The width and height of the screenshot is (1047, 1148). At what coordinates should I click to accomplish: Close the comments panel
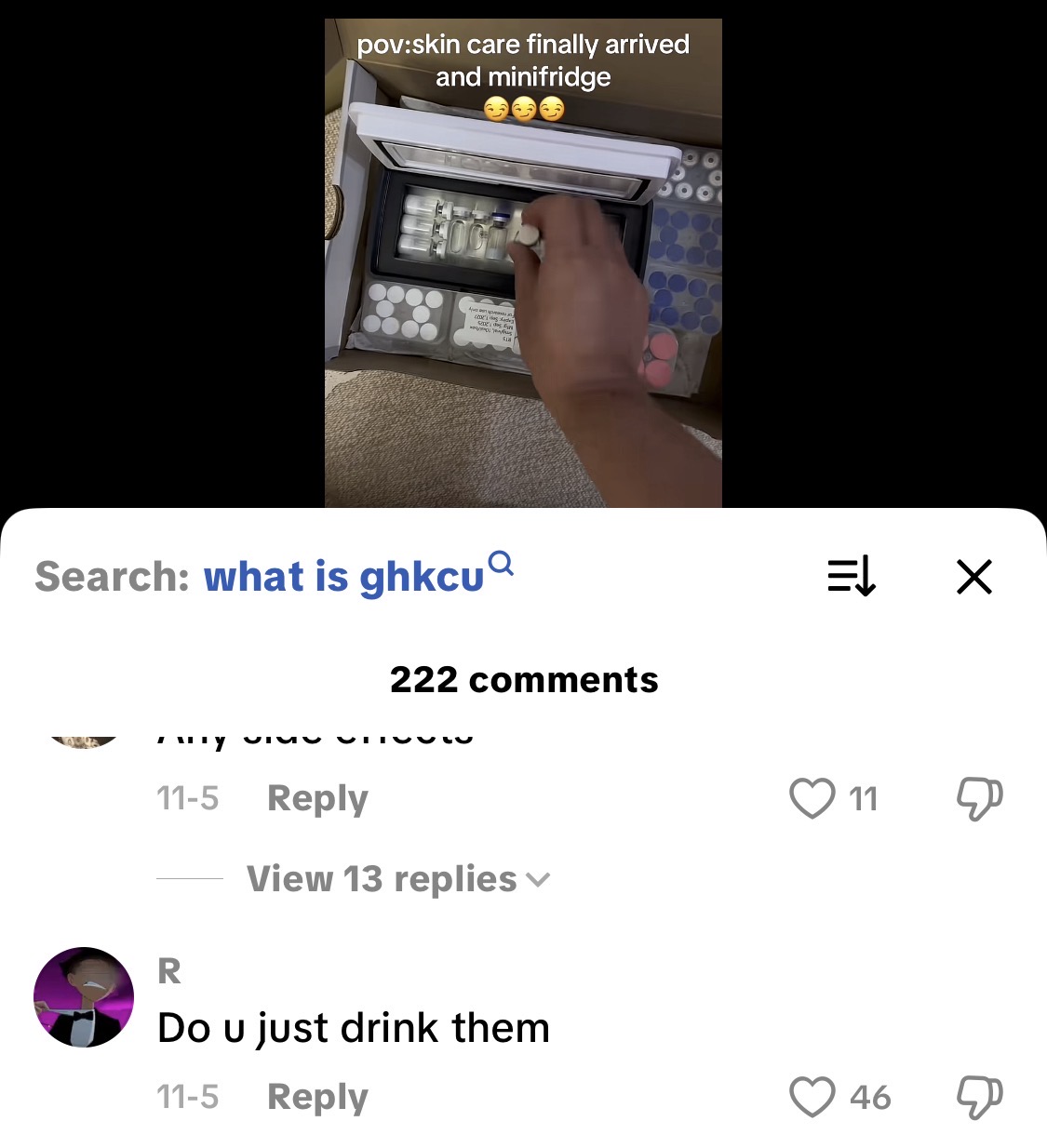point(974,577)
